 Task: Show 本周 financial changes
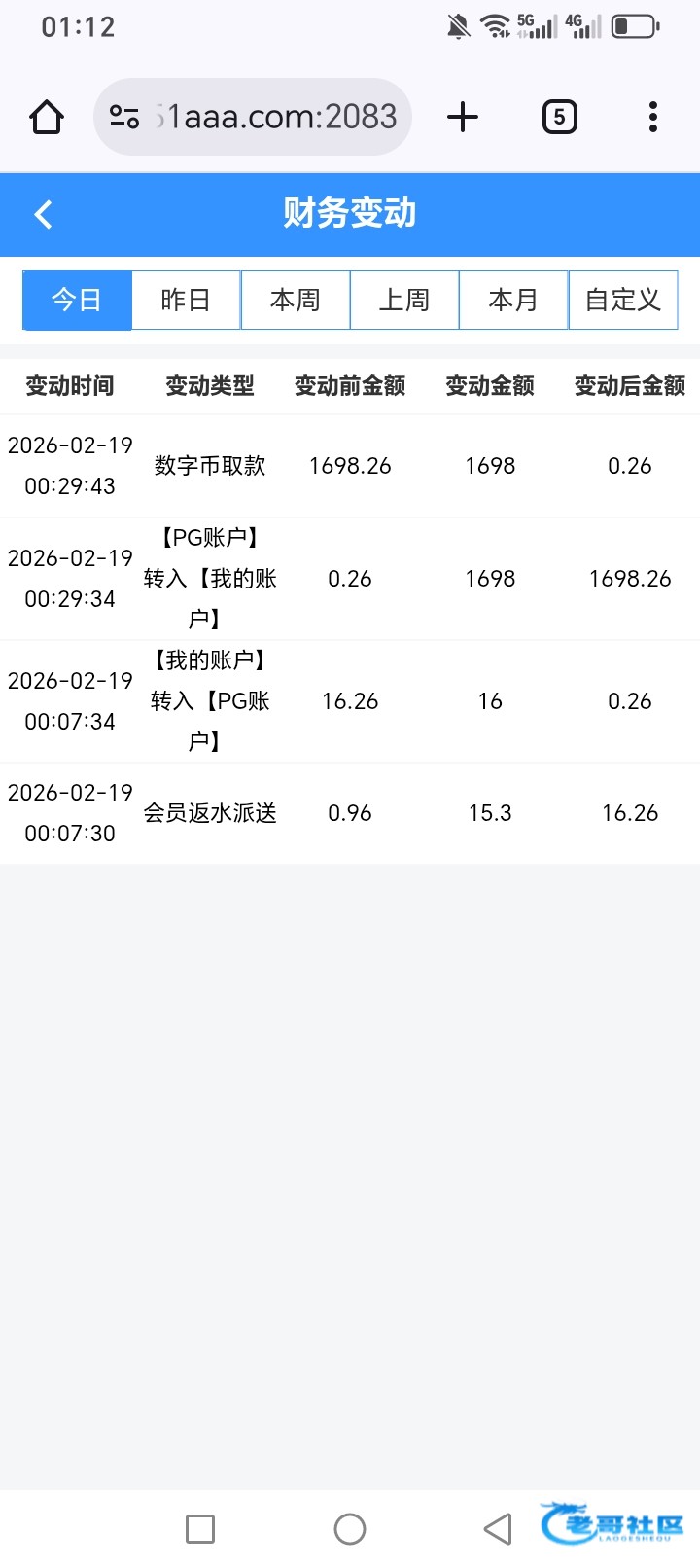coord(295,301)
